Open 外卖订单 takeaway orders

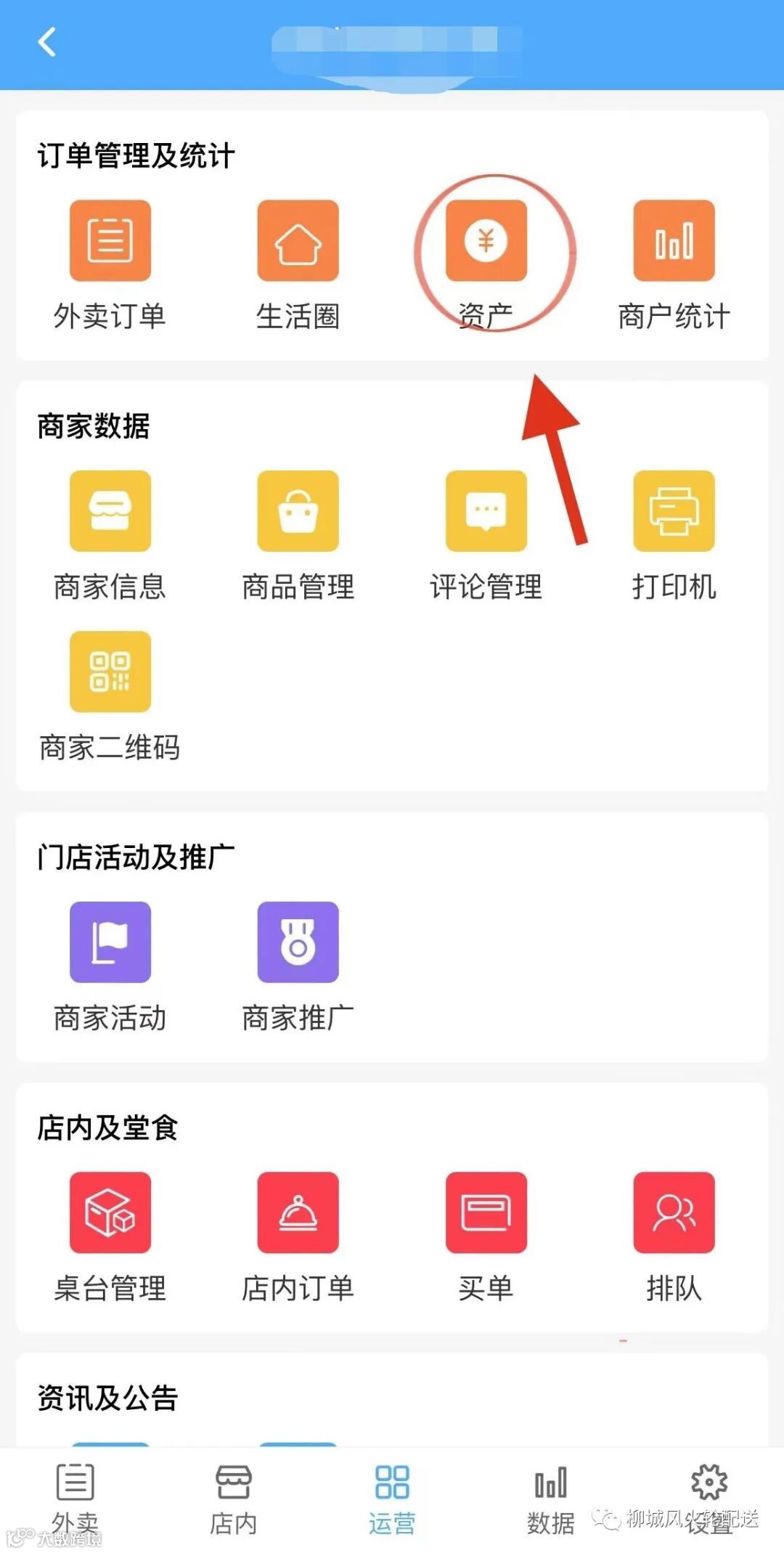click(x=110, y=266)
